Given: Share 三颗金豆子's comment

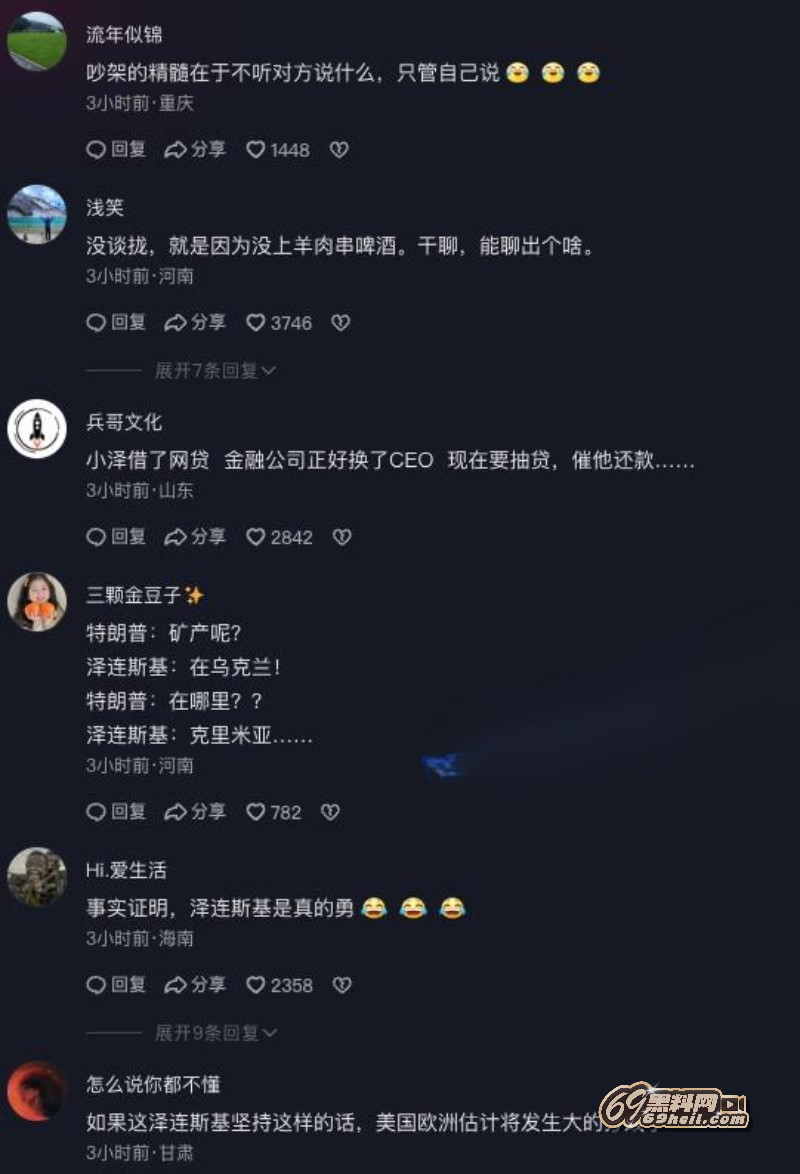Looking at the screenshot, I should tap(195, 812).
